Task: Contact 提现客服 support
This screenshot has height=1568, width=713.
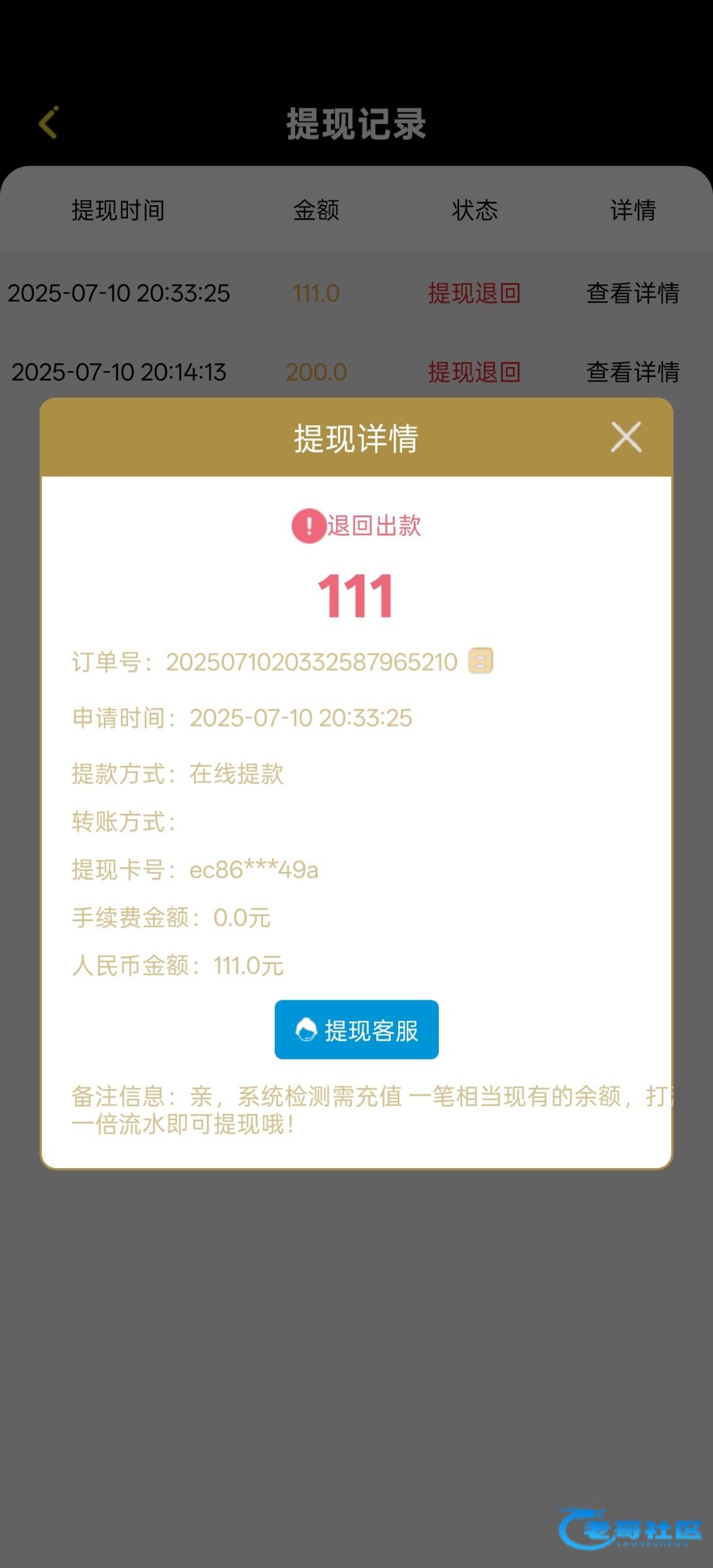Action: point(356,1030)
